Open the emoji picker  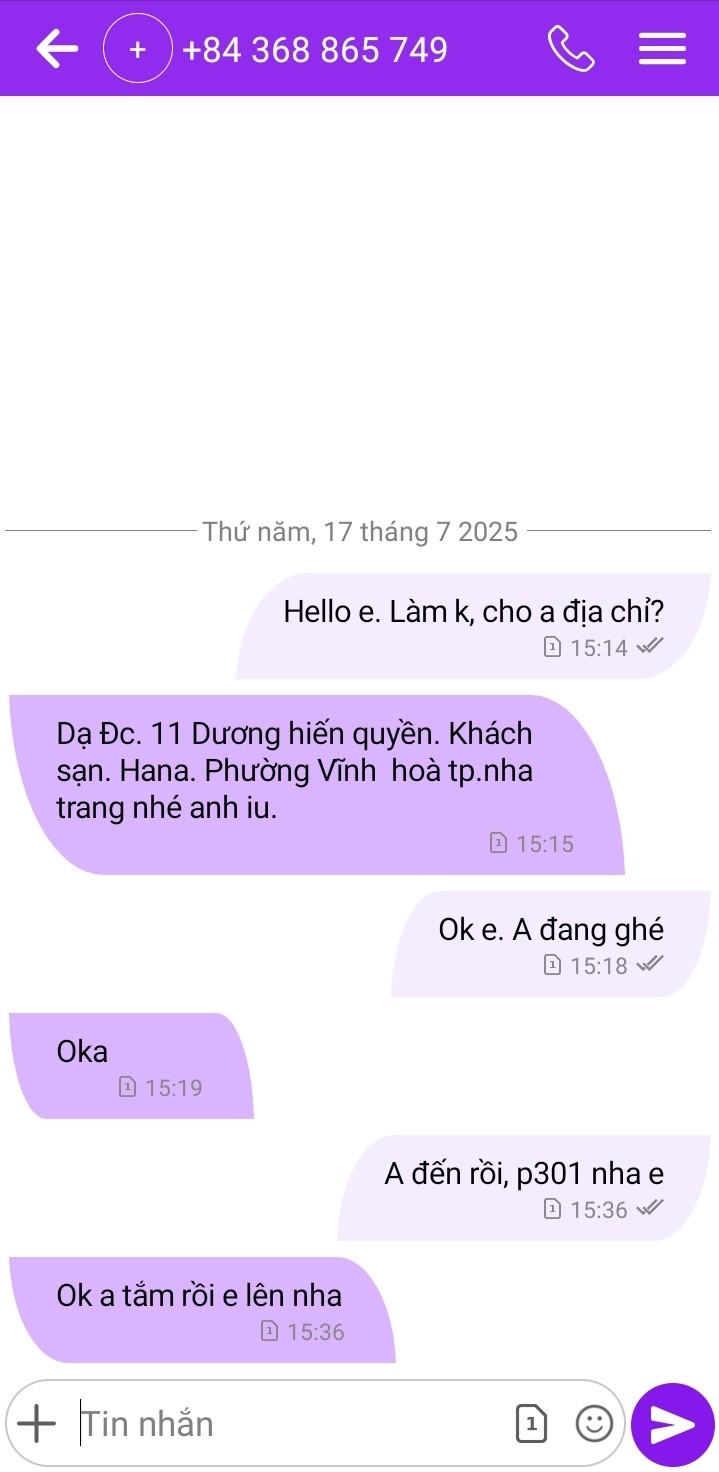tap(594, 1423)
